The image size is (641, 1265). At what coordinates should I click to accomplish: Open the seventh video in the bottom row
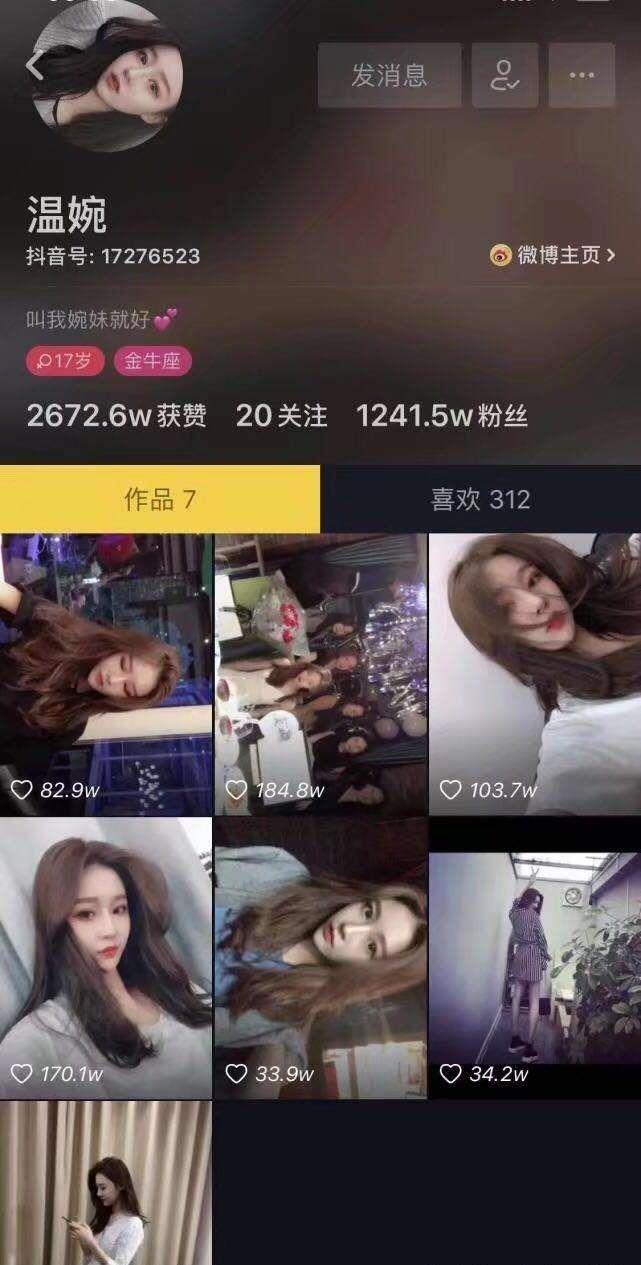pos(106,1185)
